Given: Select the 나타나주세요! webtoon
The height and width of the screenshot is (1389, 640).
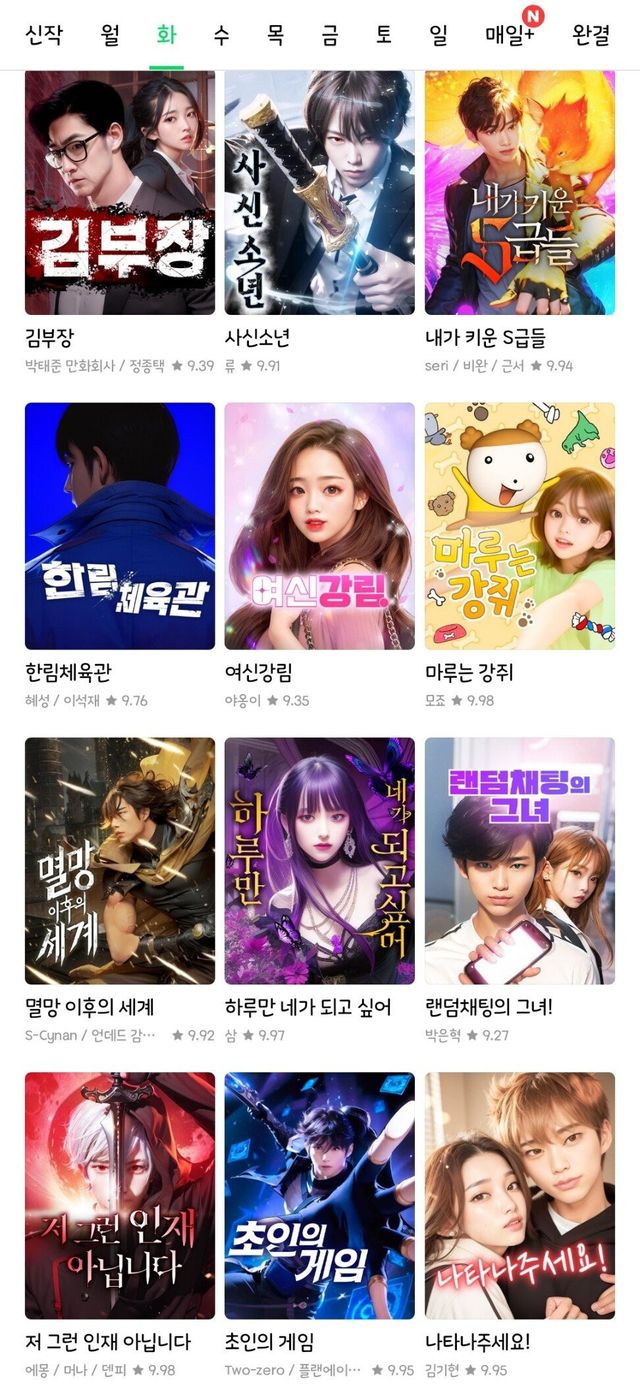Looking at the screenshot, I should pyautogui.click(x=520, y=1196).
